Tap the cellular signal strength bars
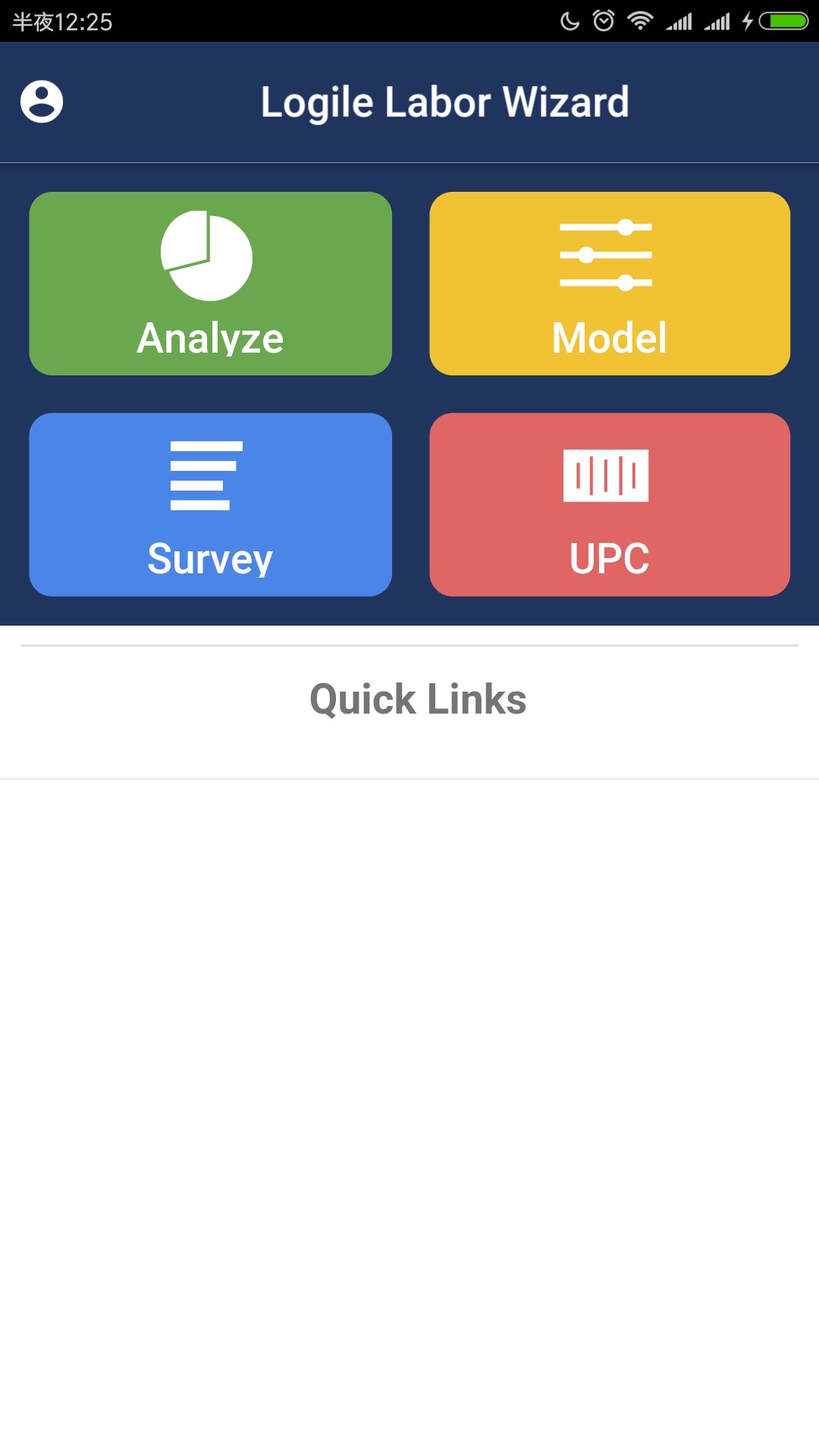The width and height of the screenshot is (819, 1456). click(679, 20)
